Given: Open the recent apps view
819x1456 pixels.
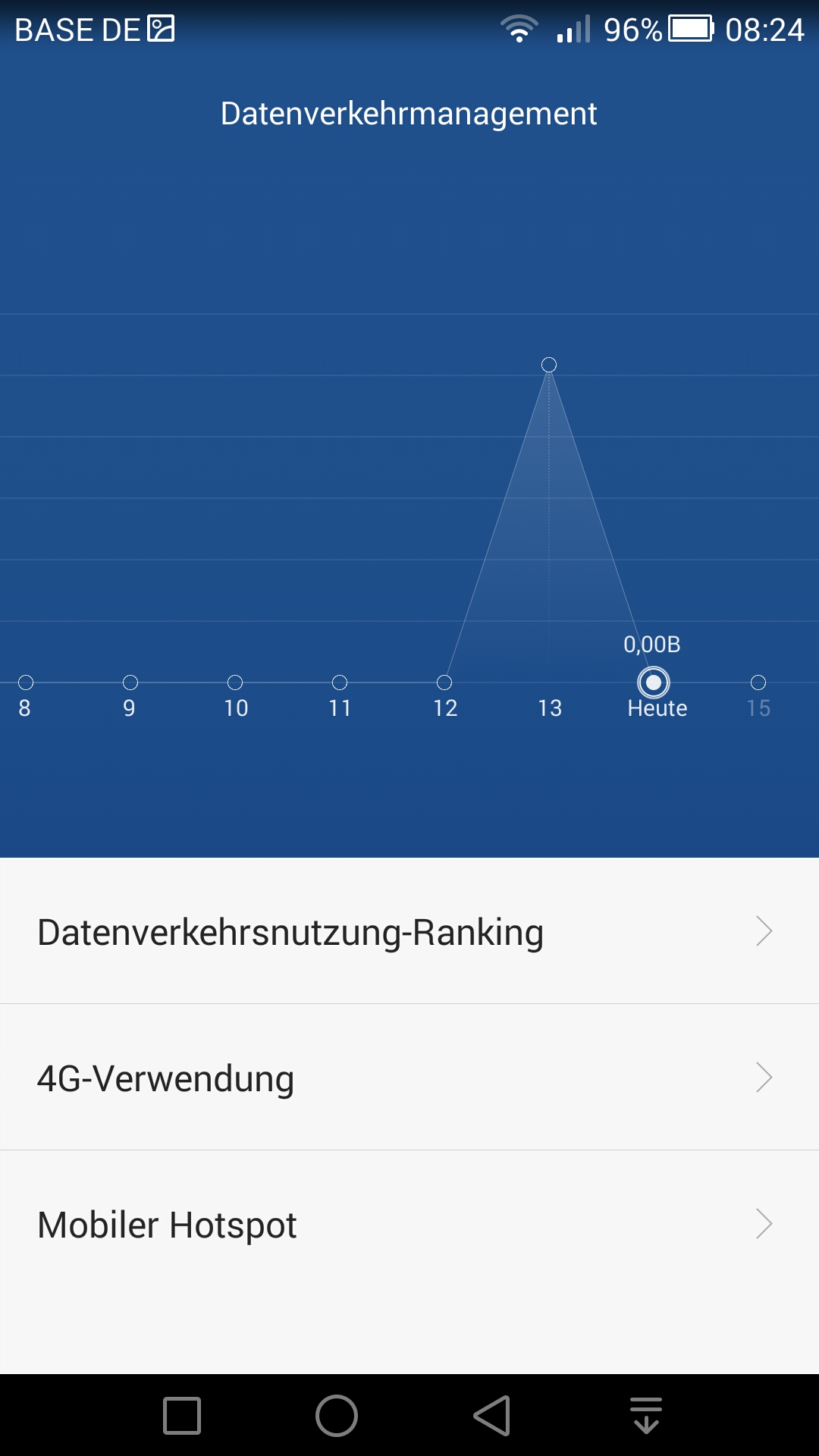Looking at the screenshot, I should [182, 1416].
